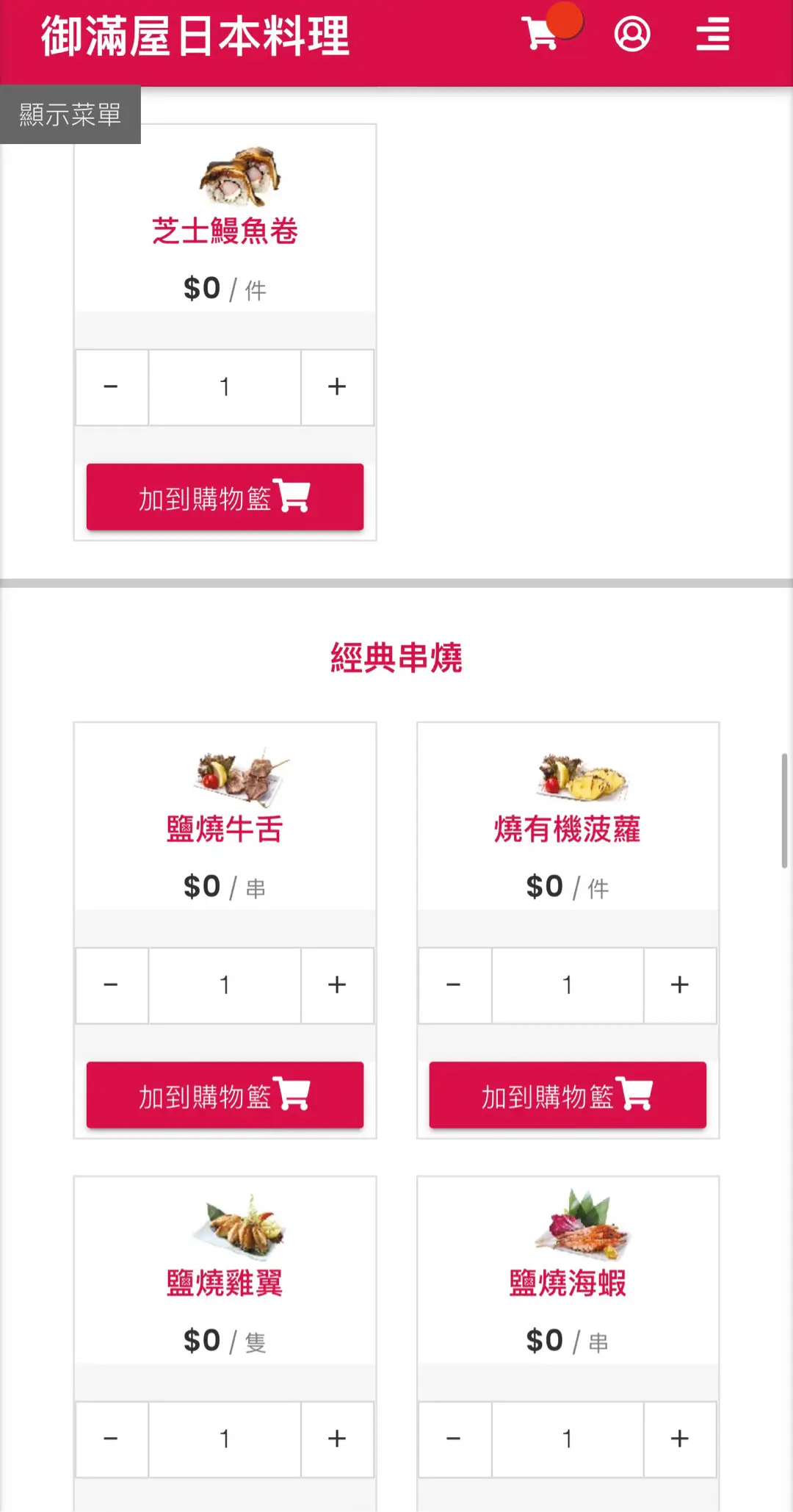This screenshot has width=793, height=1512.
Task: Open the hamburger menu
Action: (712, 34)
